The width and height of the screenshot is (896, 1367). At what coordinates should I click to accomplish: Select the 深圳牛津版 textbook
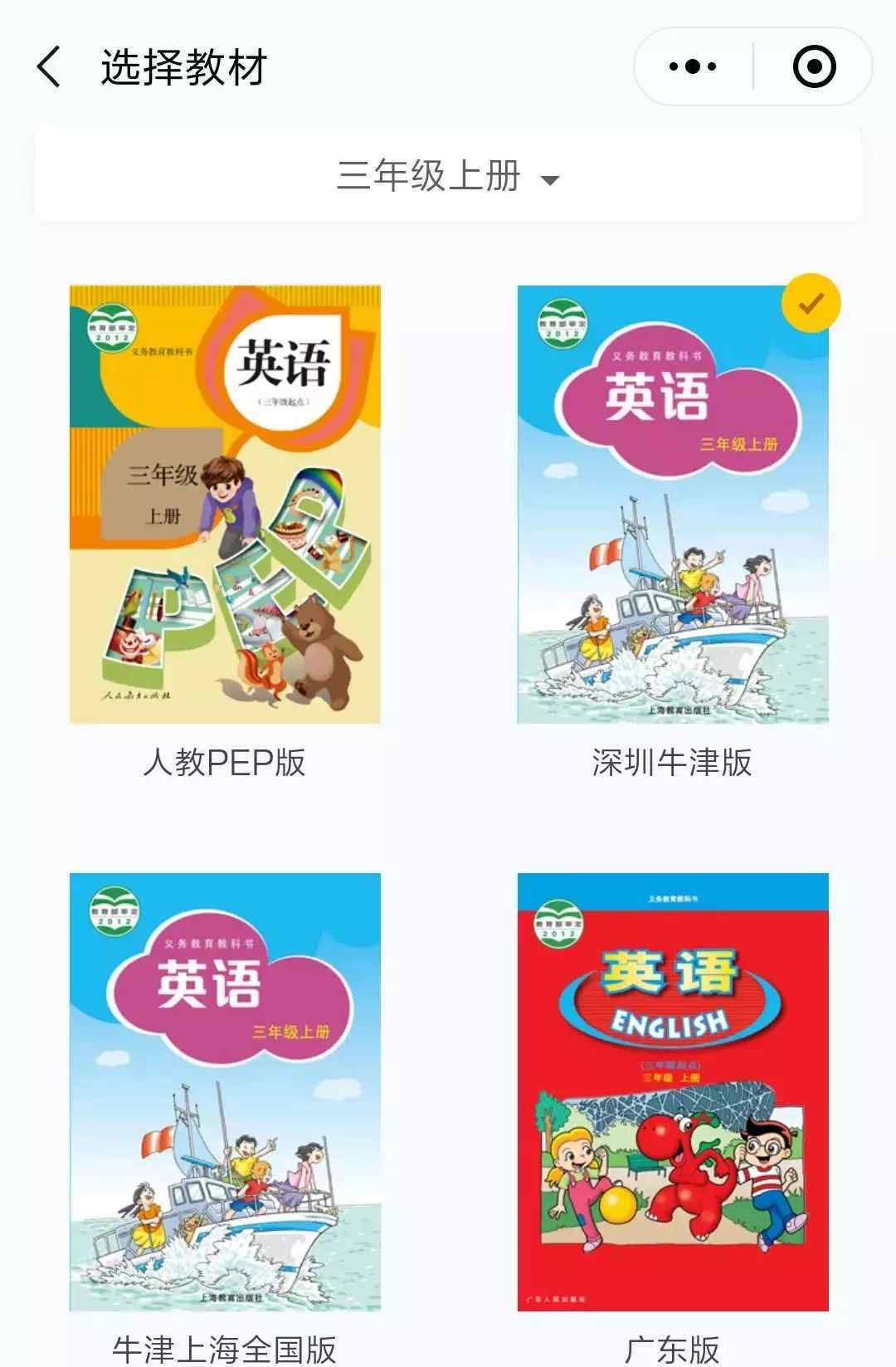tap(673, 505)
